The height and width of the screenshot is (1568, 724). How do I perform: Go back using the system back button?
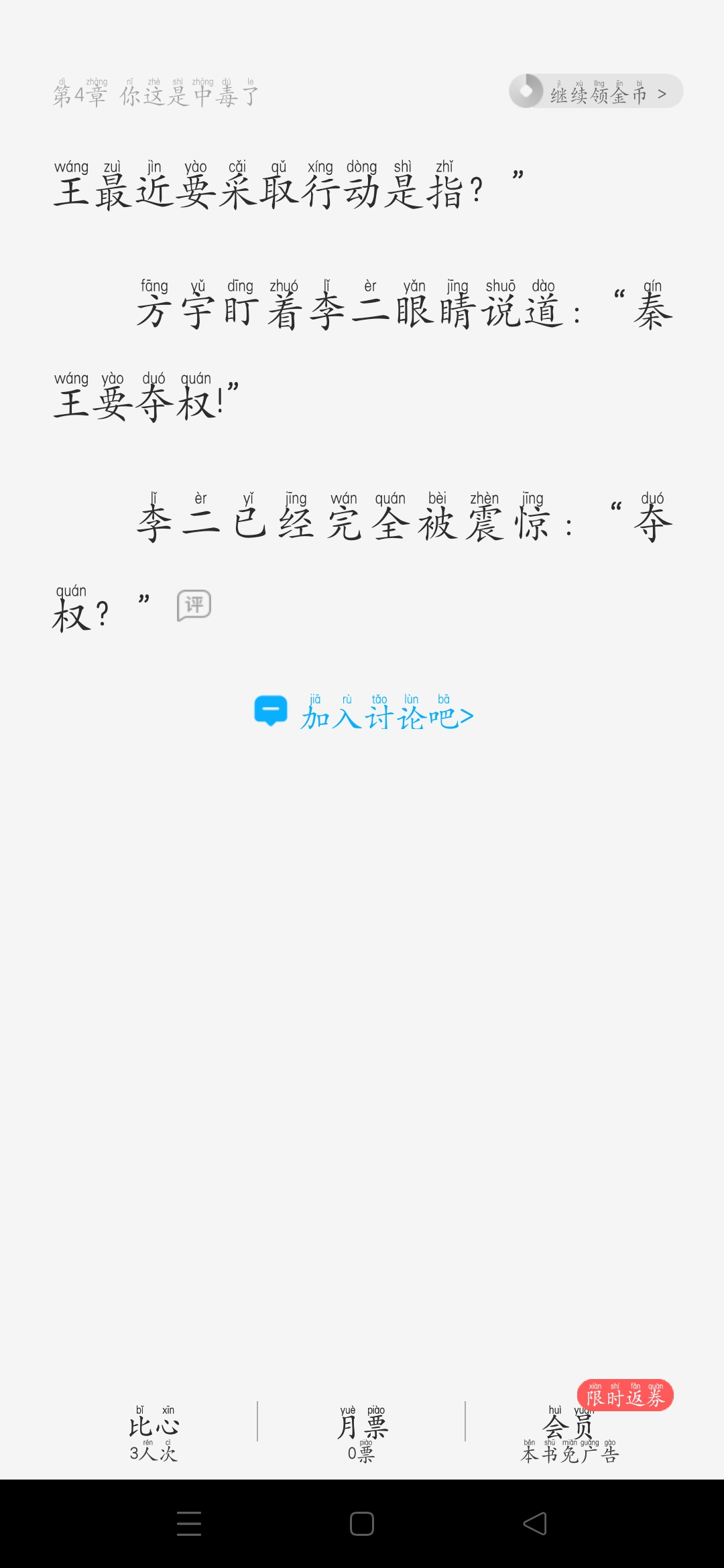tap(535, 1524)
